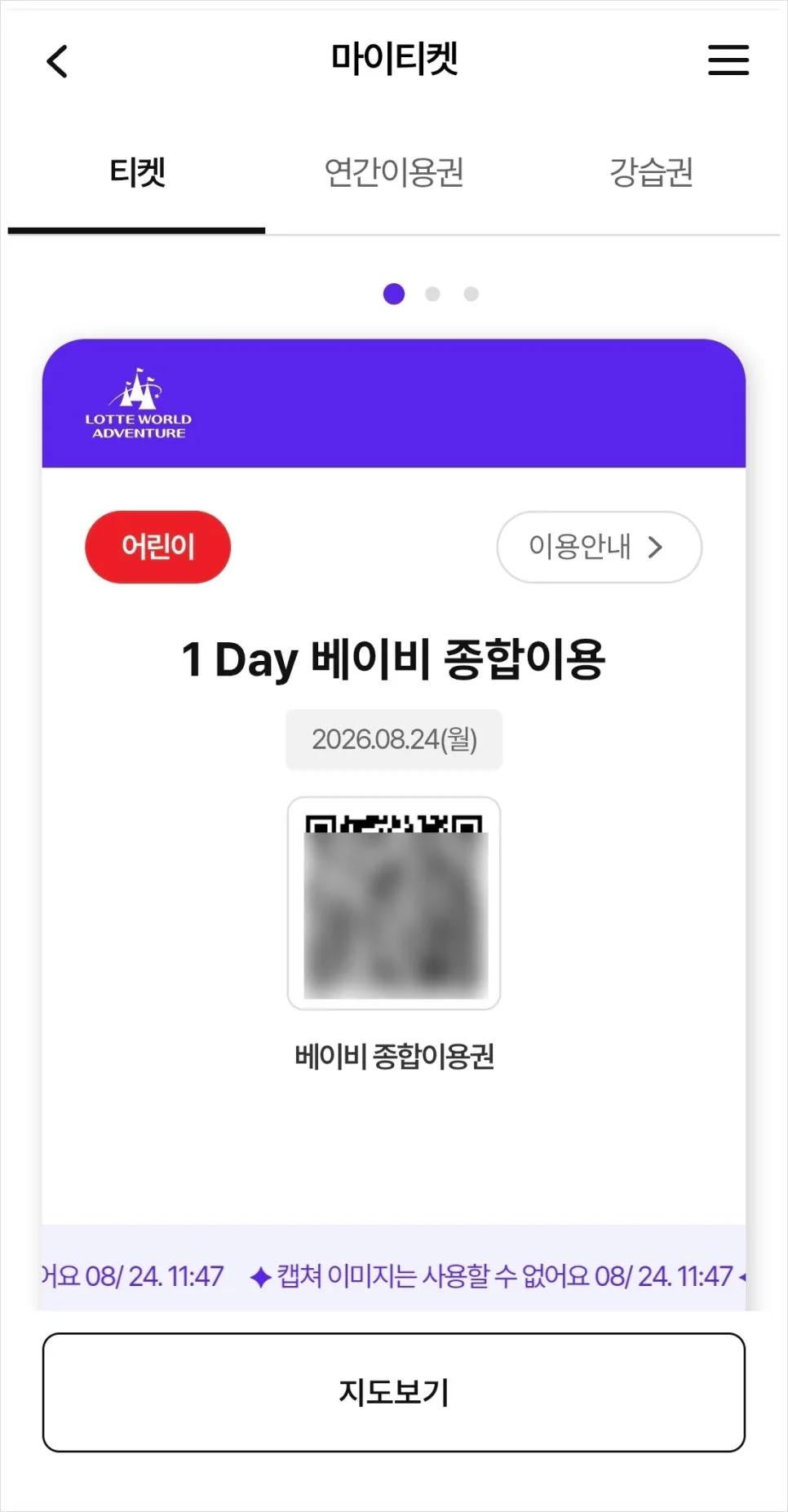Tap the 지도보기 button

pos(394,1392)
